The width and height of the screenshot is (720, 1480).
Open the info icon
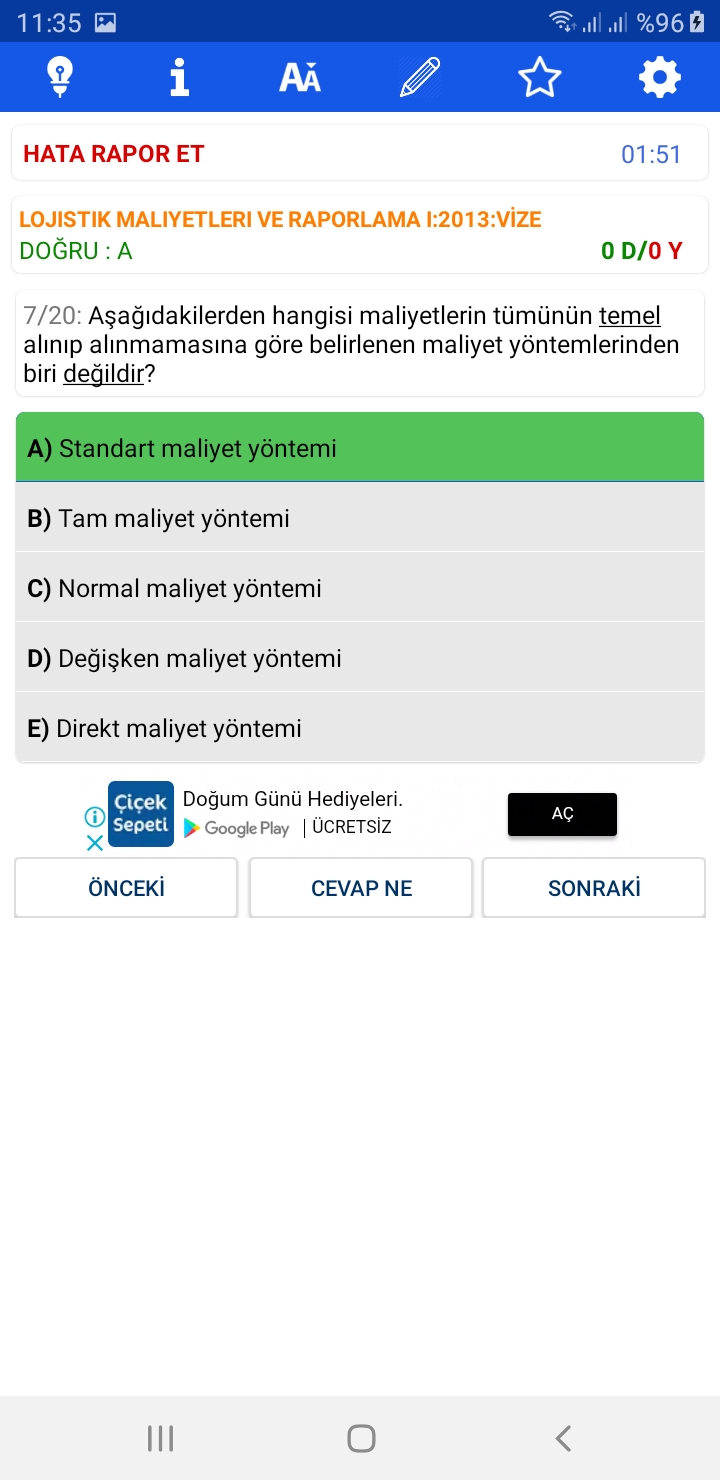click(x=180, y=77)
